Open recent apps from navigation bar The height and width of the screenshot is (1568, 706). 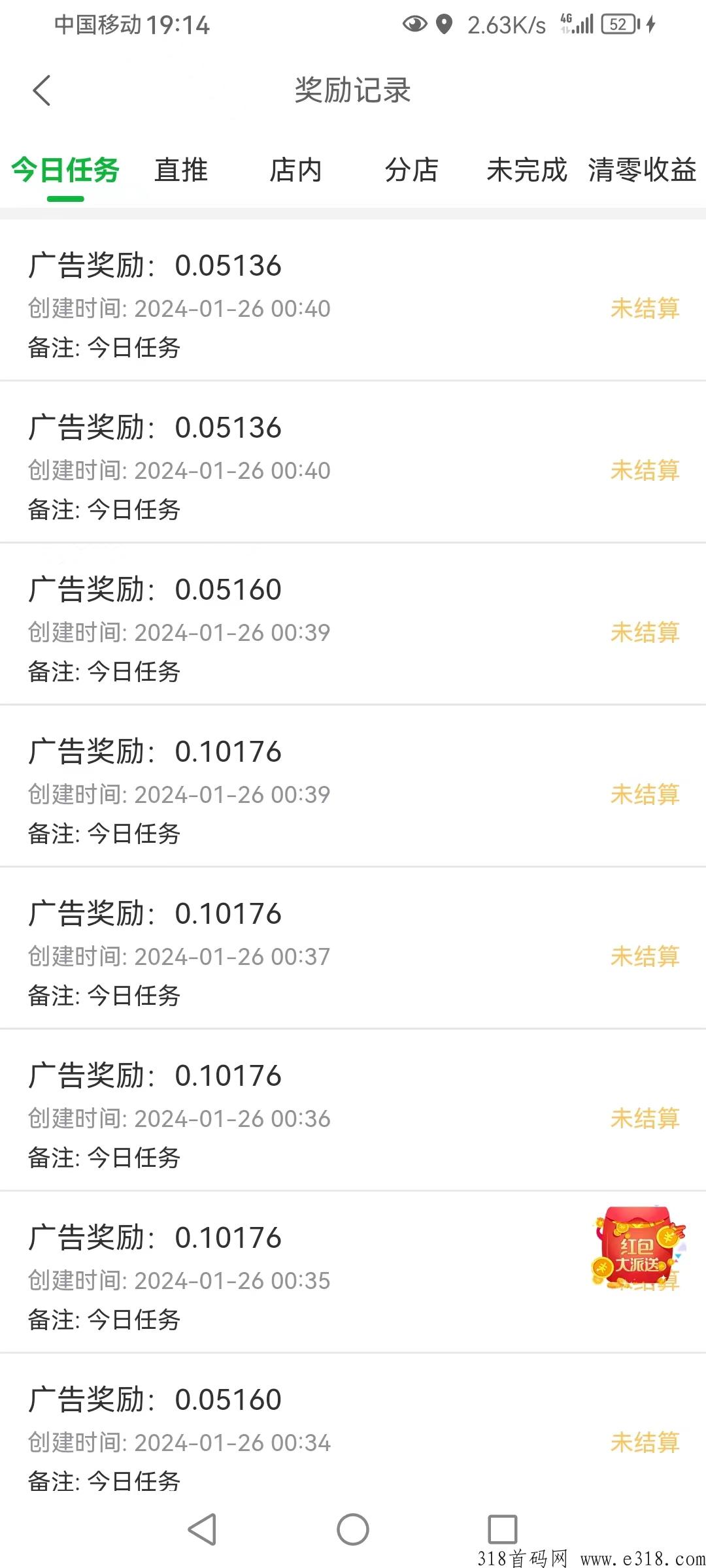503,1529
